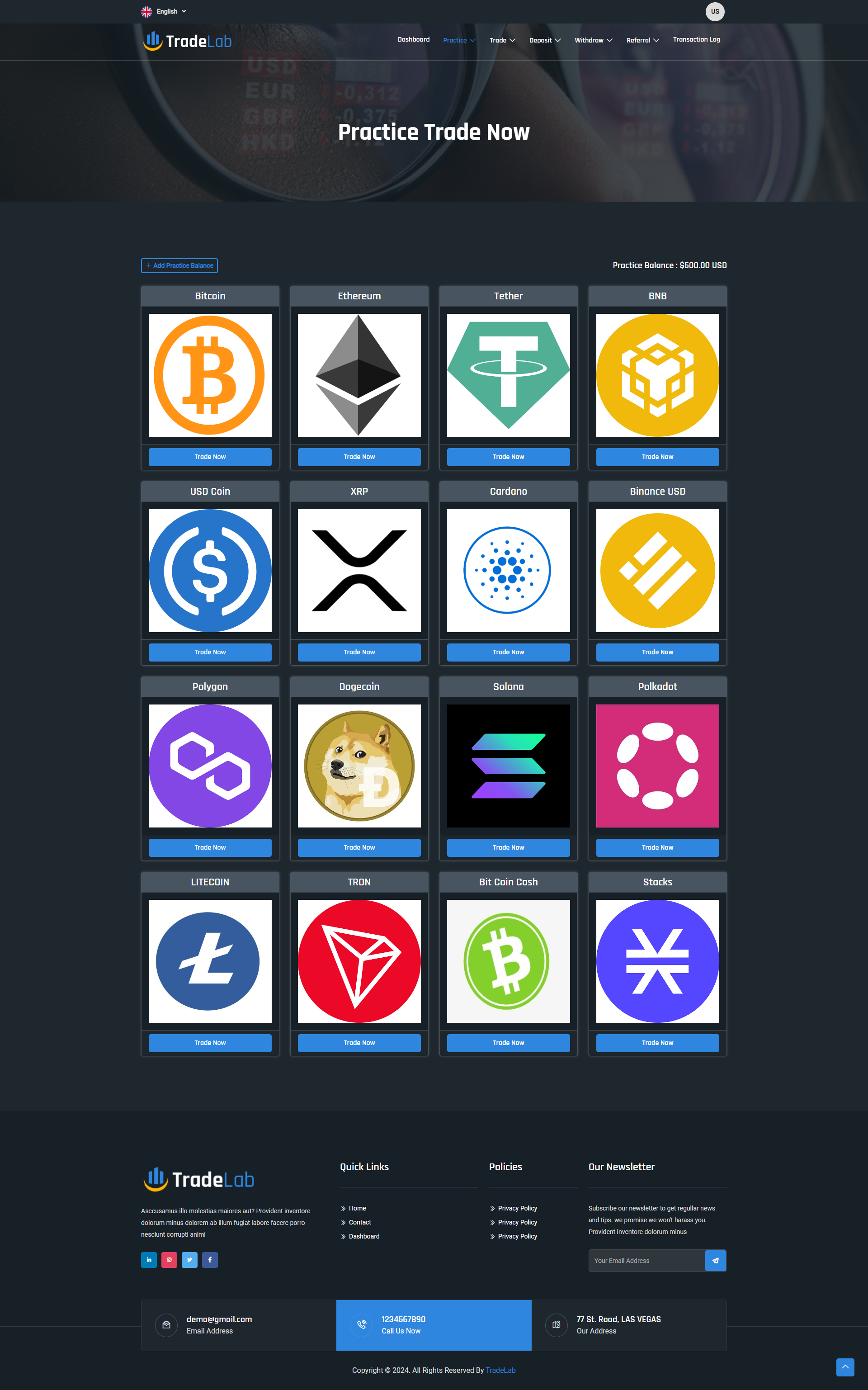Expand the Trade menu in navigation
The image size is (868, 1390).
[x=502, y=40]
